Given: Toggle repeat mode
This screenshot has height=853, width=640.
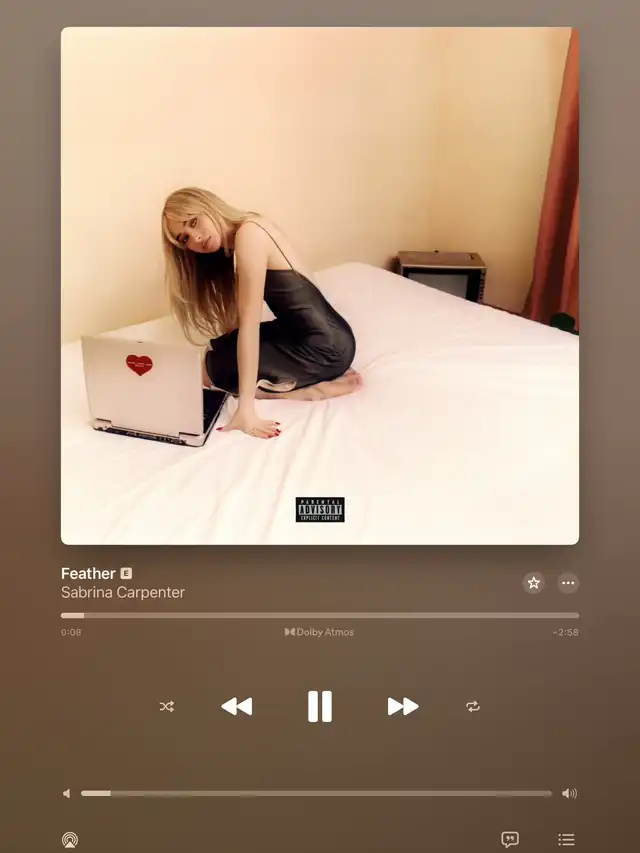Looking at the screenshot, I should click(x=473, y=706).
